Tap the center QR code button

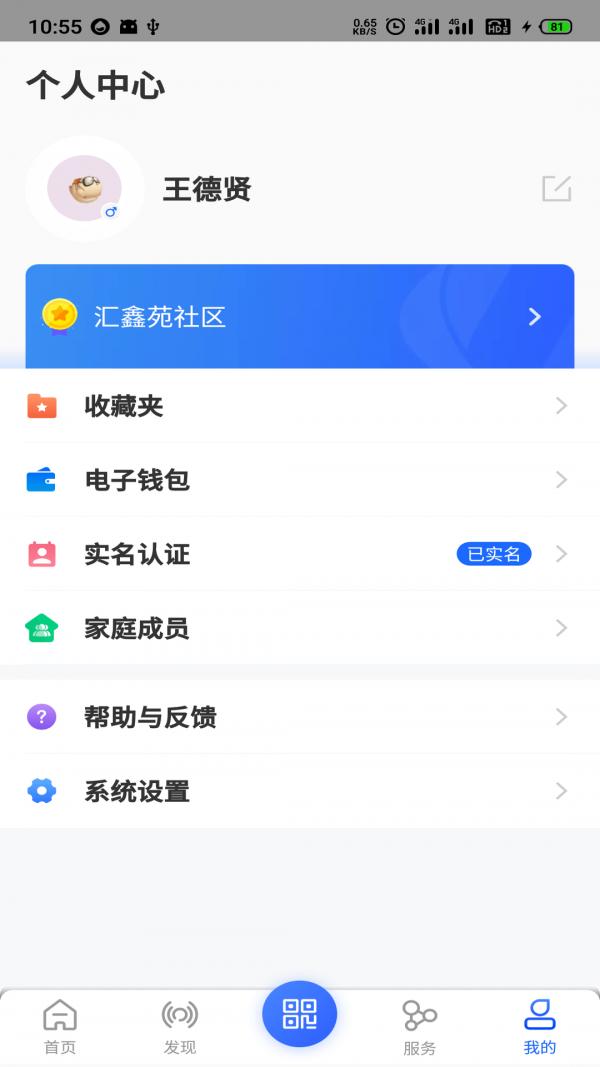pyautogui.click(x=300, y=1014)
